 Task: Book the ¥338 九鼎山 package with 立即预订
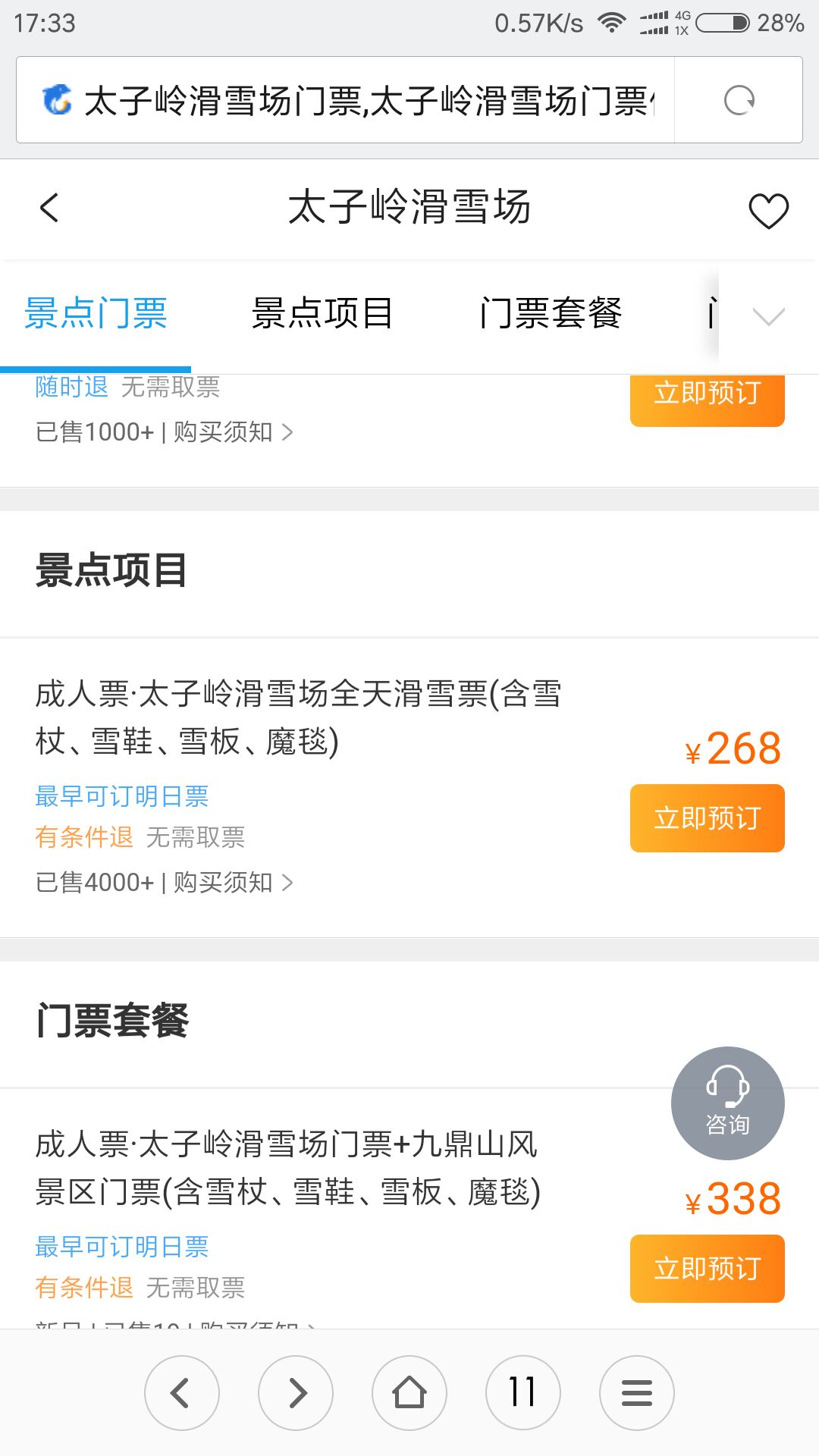point(707,1269)
